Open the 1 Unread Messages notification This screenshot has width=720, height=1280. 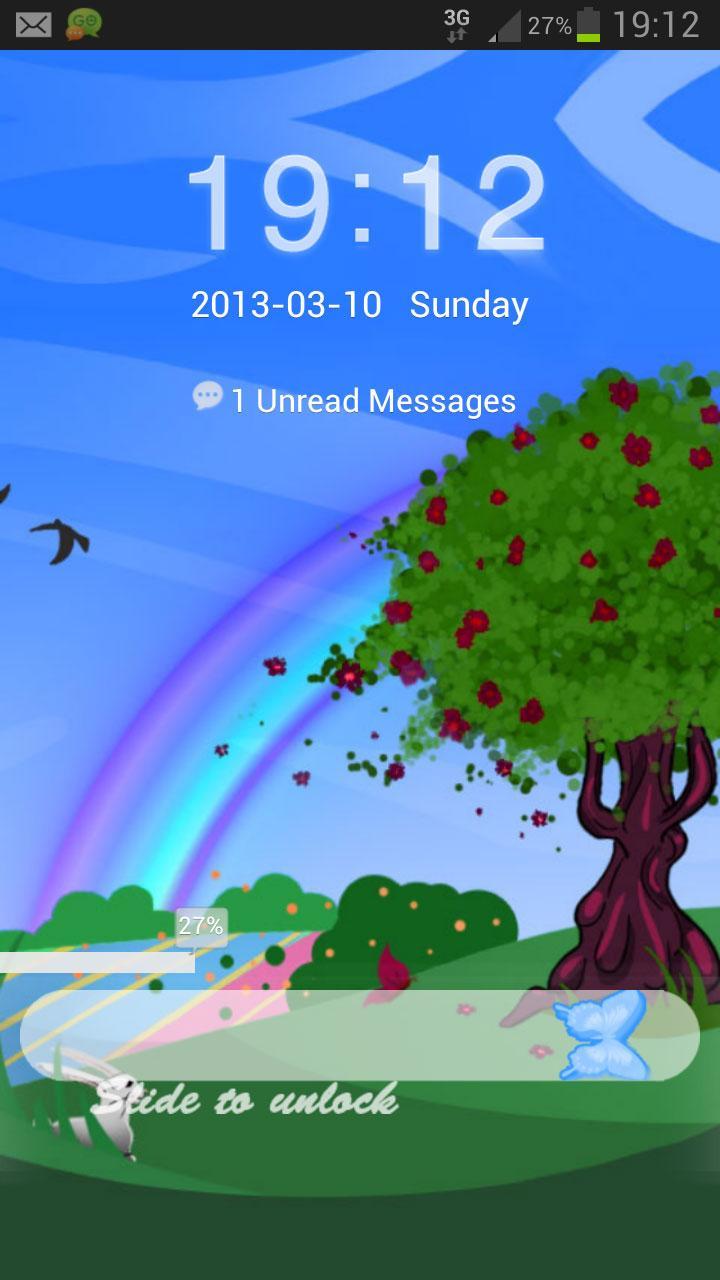[x=355, y=401]
